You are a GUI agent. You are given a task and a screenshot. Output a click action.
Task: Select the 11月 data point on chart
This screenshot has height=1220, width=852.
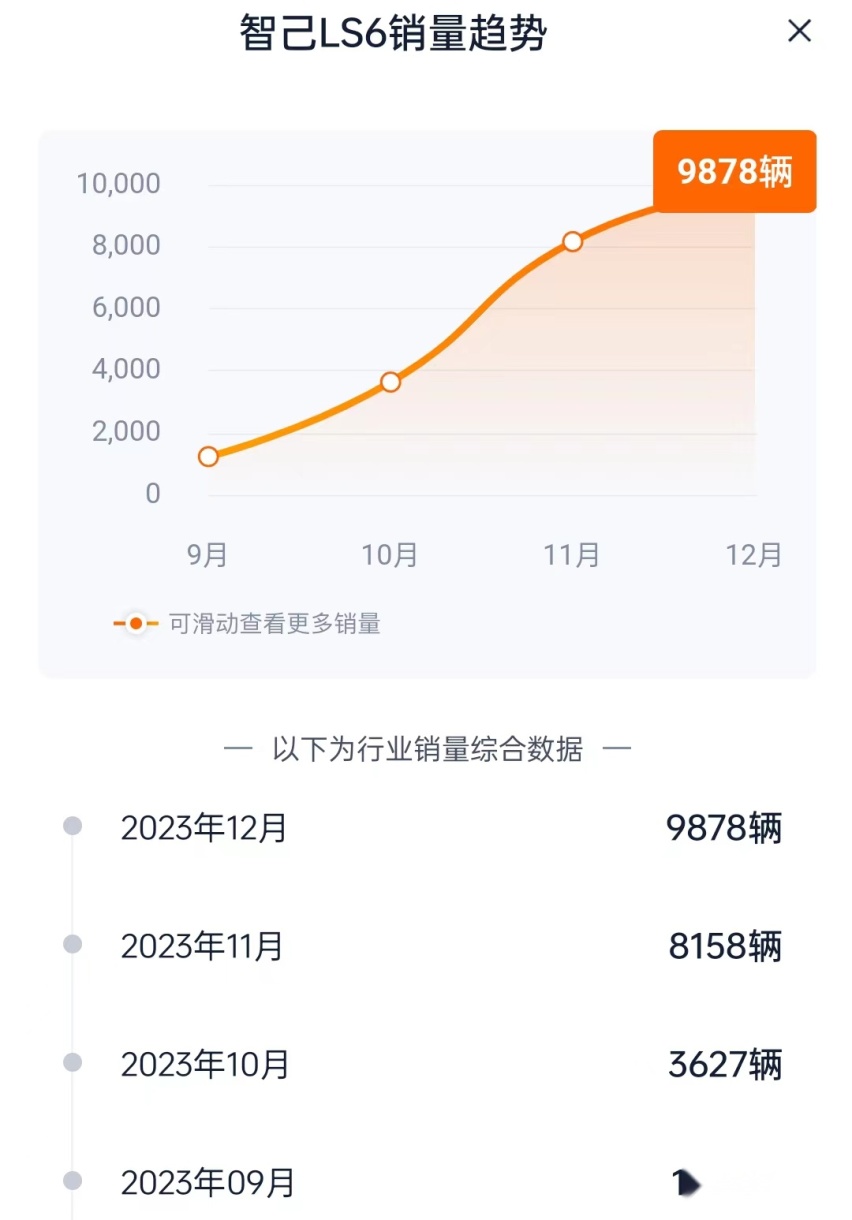tap(572, 242)
